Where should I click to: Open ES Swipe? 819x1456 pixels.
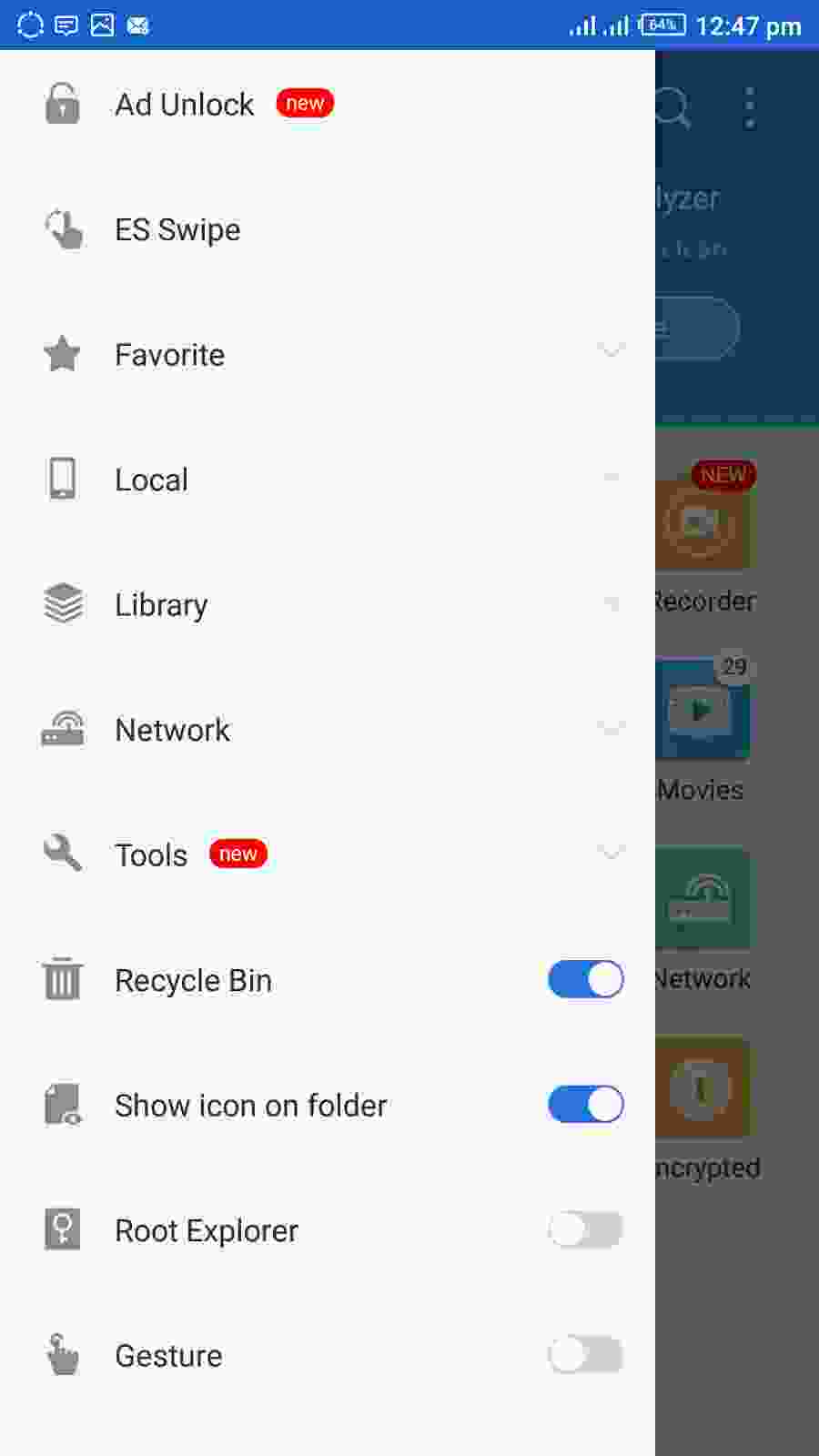coord(328,229)
